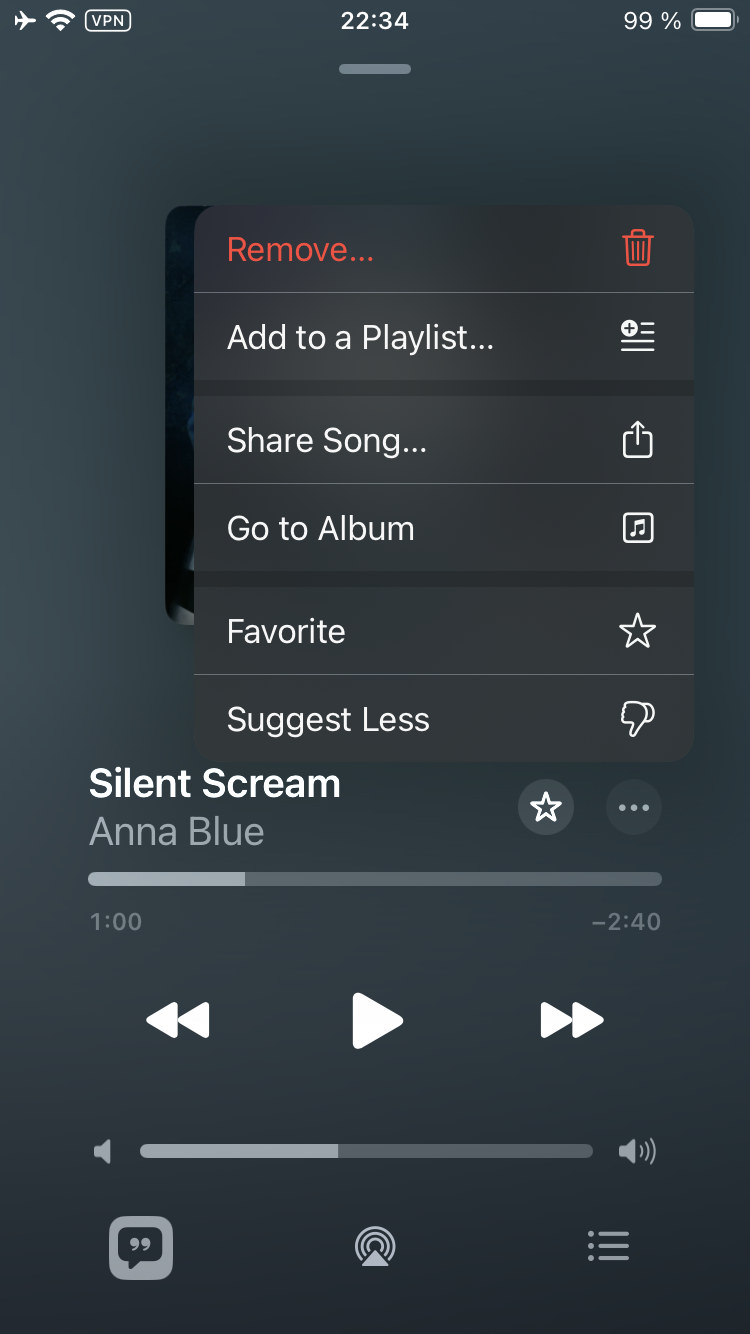
Task: Skip back to previous track
Action: click(x=178, y=1020)
